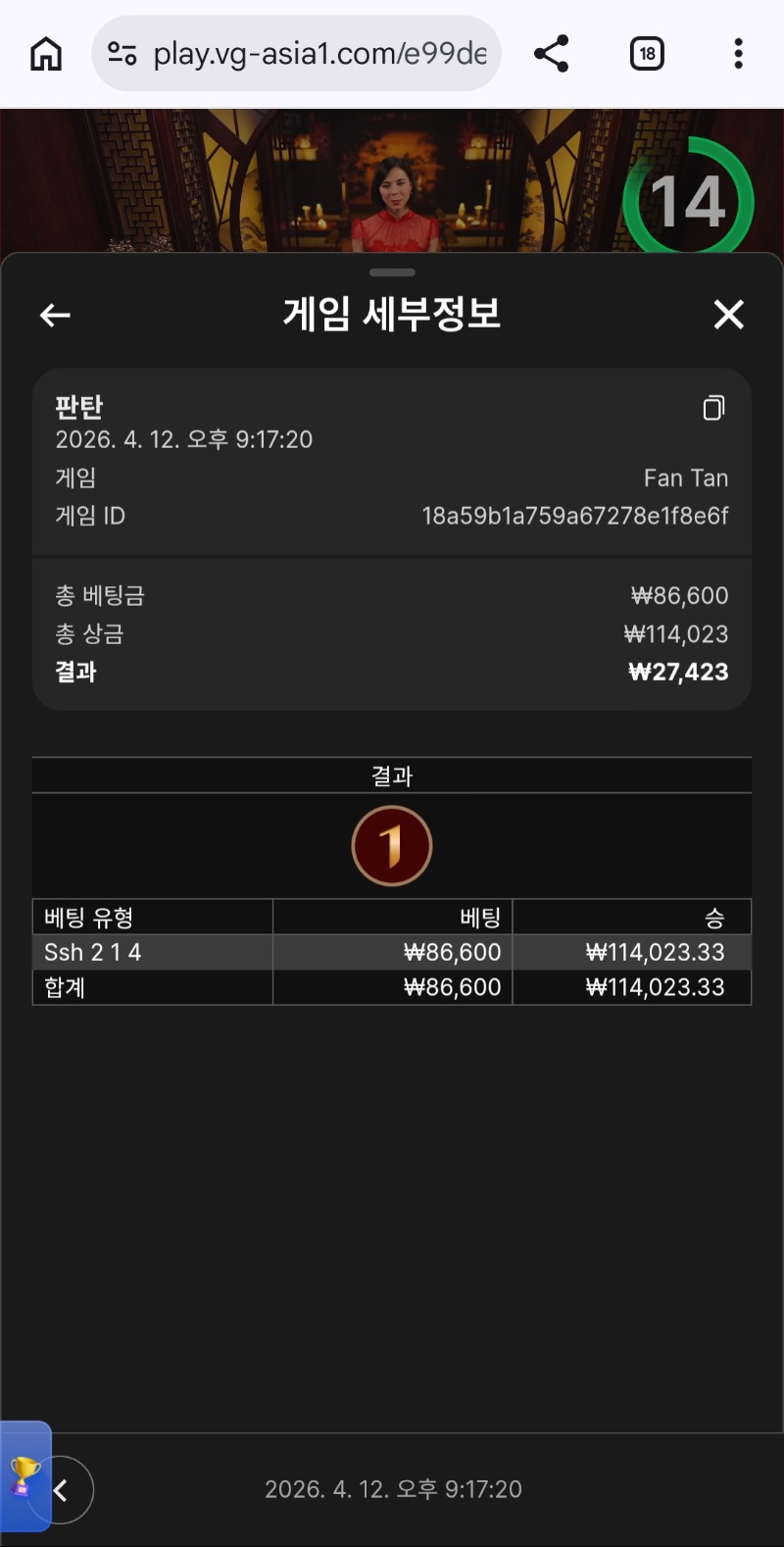Open the trophy widget
784x1547 pixels.
click(x=22, y=1475)
